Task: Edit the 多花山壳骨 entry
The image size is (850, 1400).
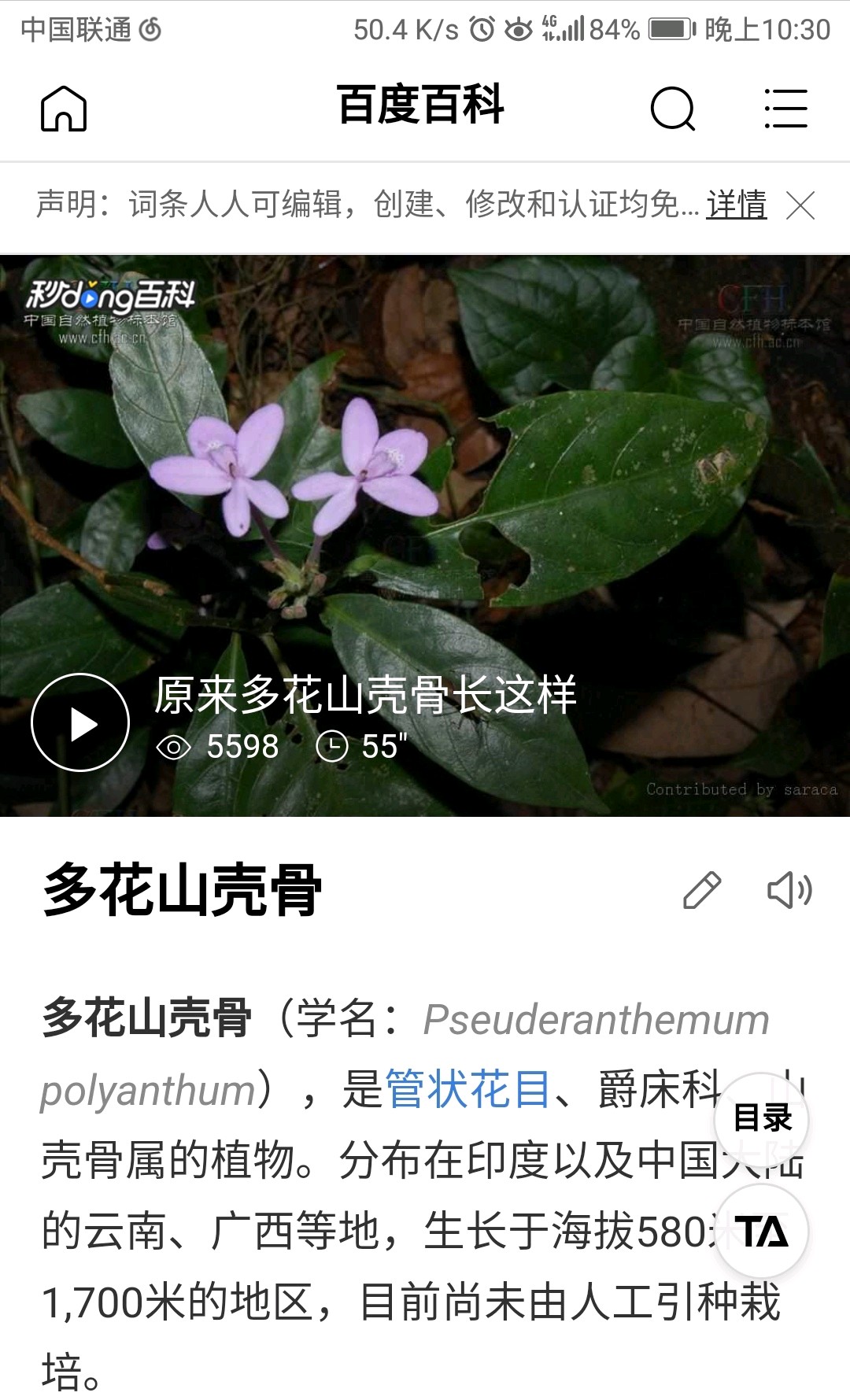Action: pyautogui.click(x=701, y=890)
